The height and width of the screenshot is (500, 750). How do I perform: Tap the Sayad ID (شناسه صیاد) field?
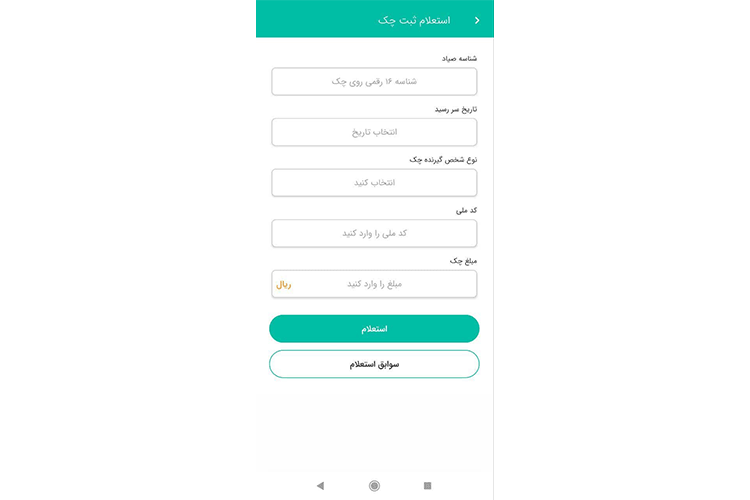(374, 81)
